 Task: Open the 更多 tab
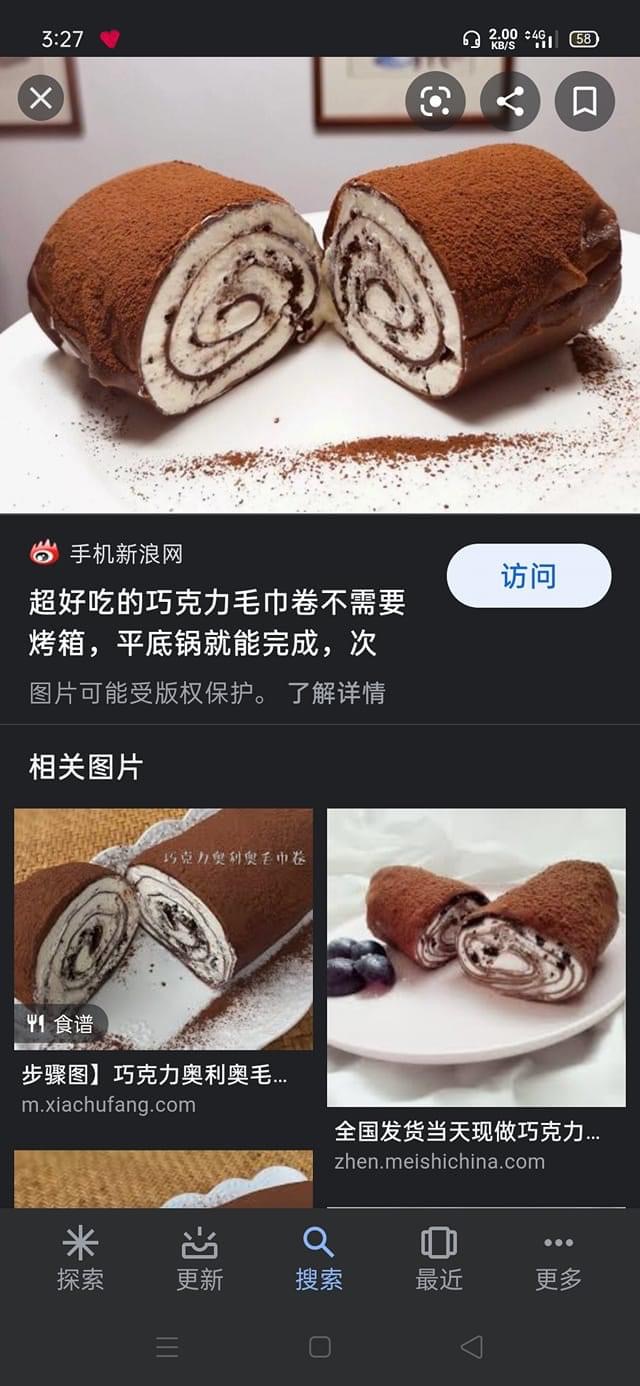(558, 1258)
